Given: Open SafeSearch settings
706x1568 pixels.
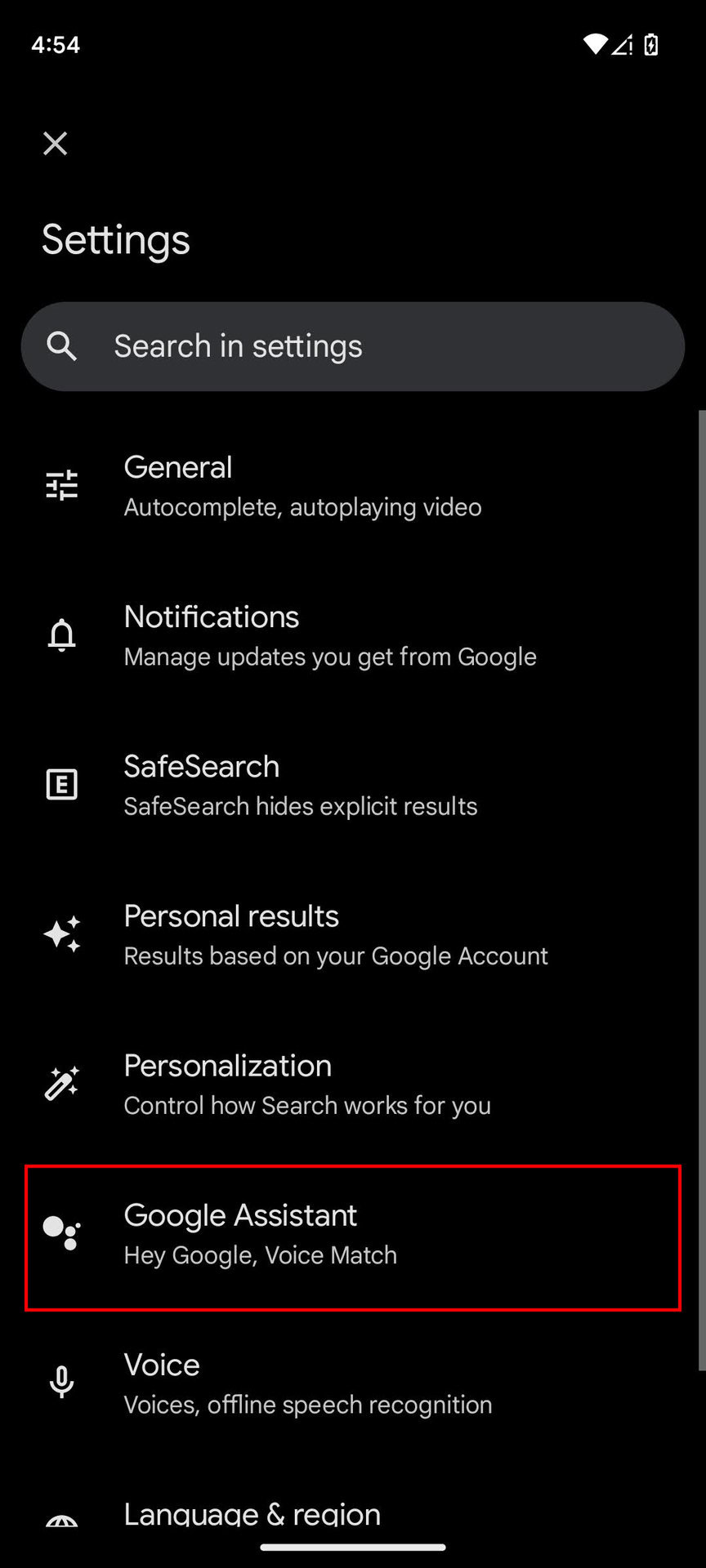Looking at the screenshot, I should click(353, 785).
